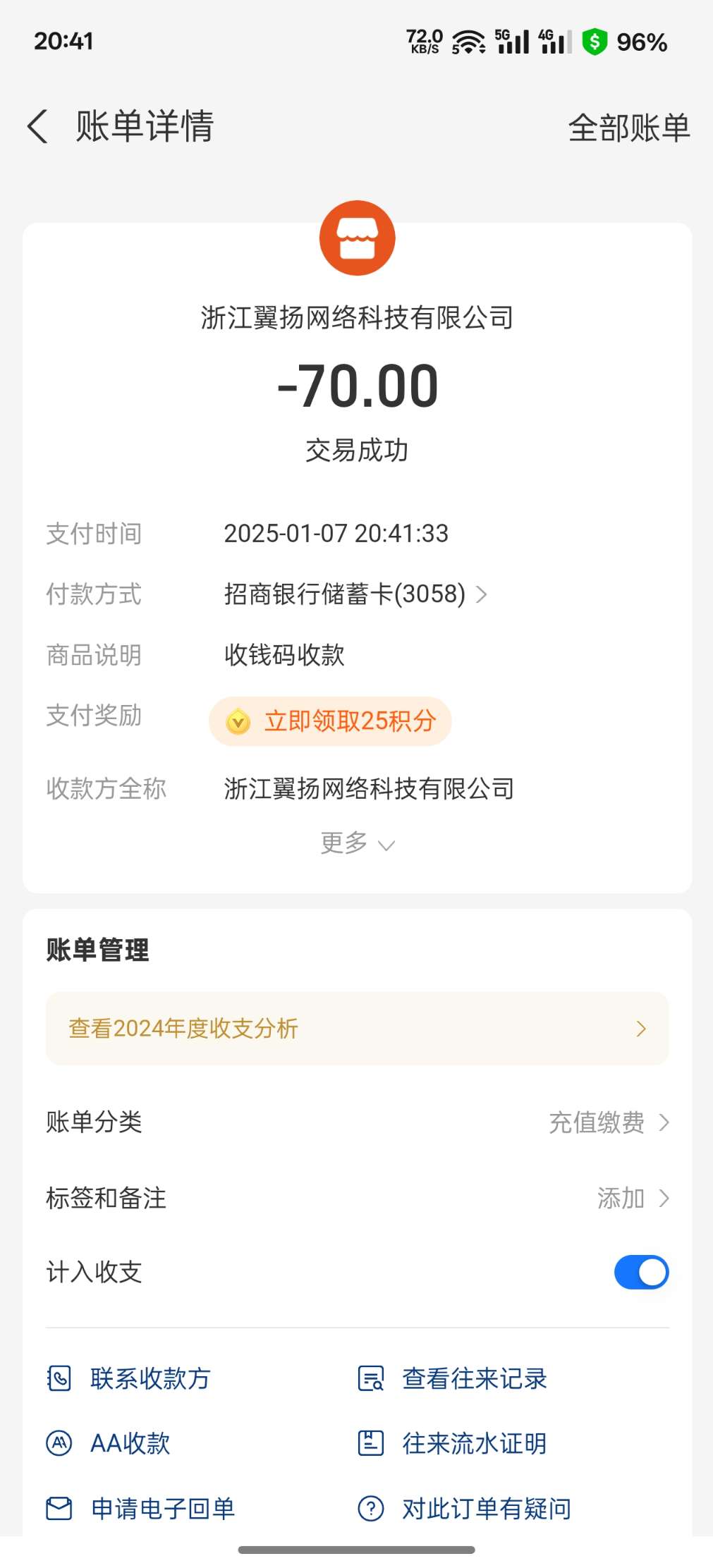Claim the 立即领取25积分 reward

pyautogui.click(x=330, y=721)
